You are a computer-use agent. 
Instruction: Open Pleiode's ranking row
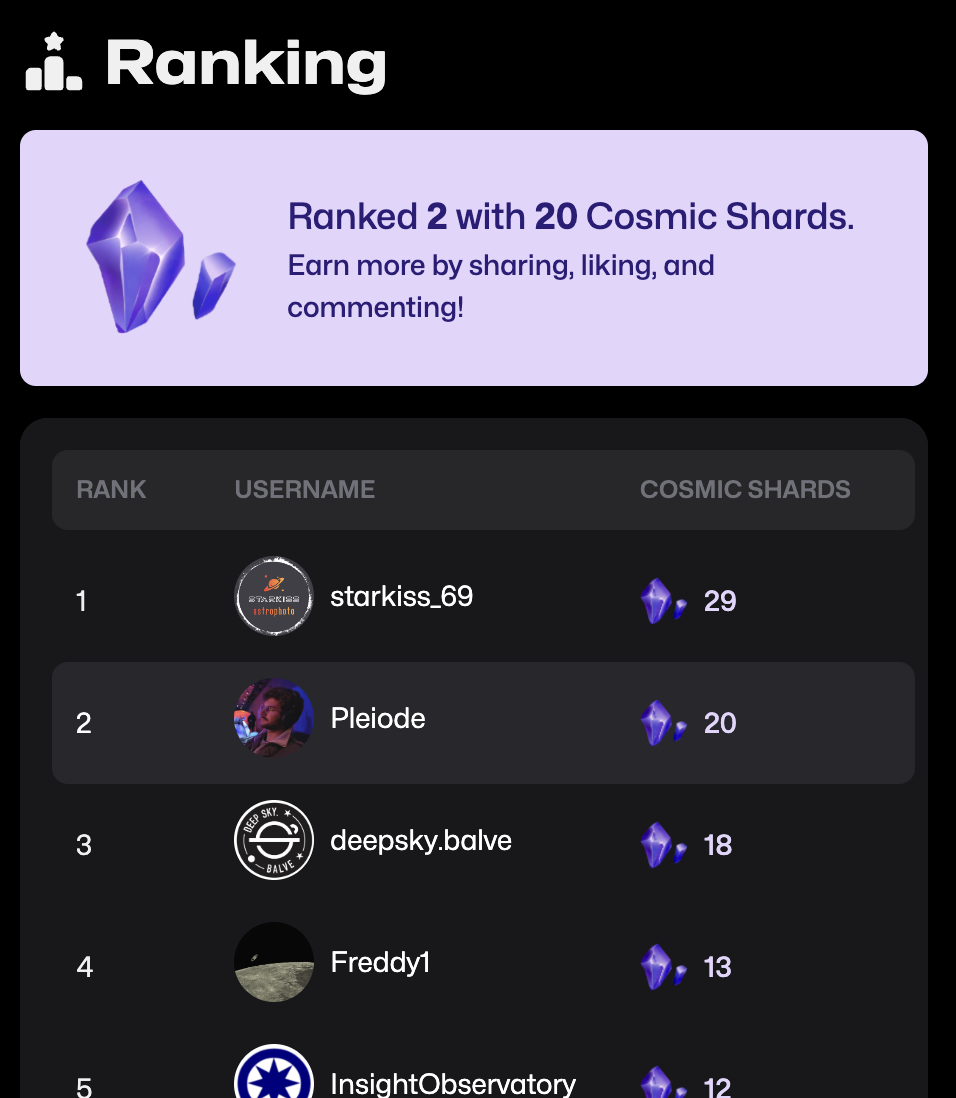coord(378,720)
